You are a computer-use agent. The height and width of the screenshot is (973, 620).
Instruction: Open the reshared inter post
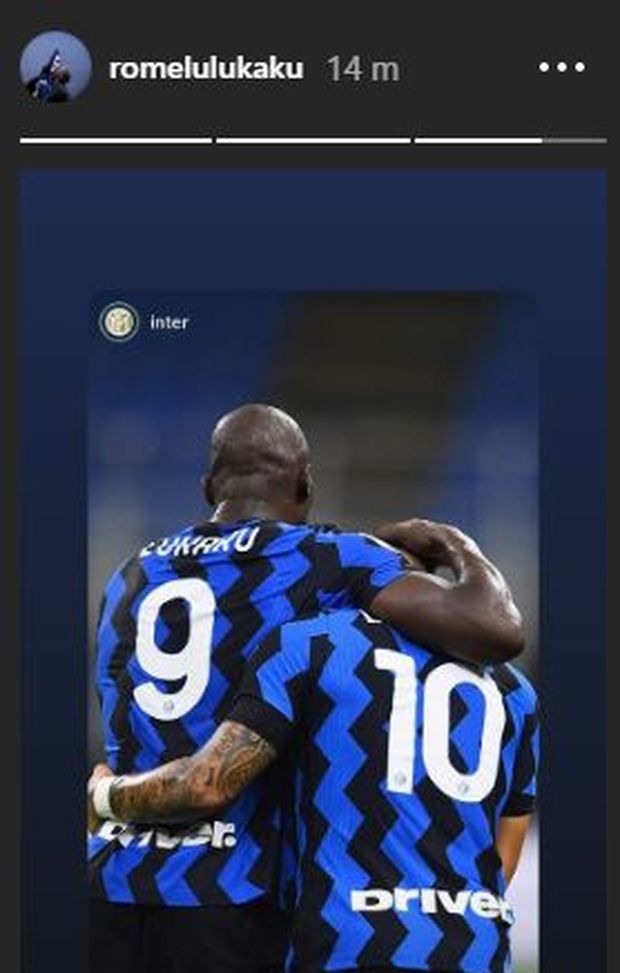coord(312,620)
